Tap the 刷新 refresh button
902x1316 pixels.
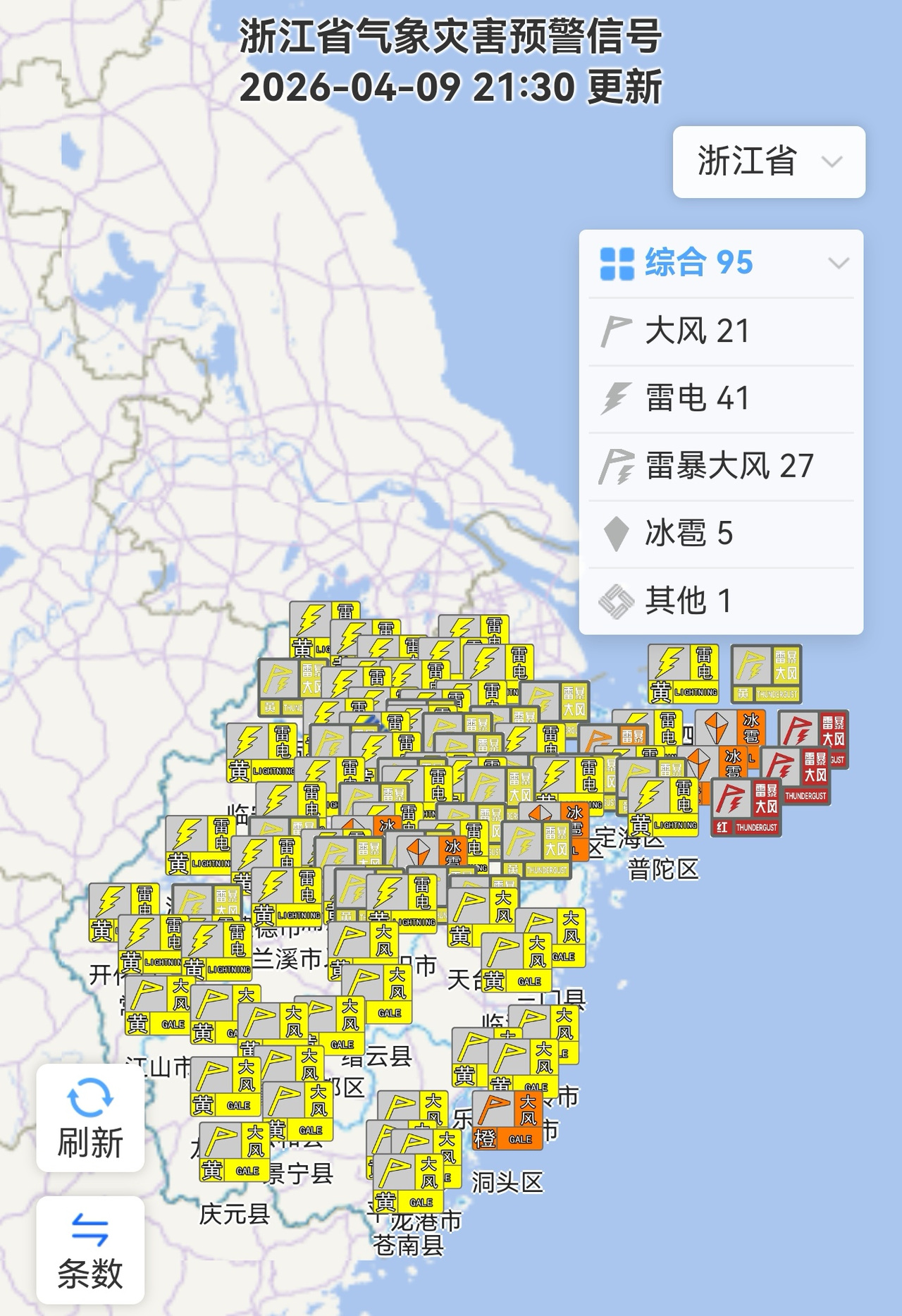click(90, 1118)
